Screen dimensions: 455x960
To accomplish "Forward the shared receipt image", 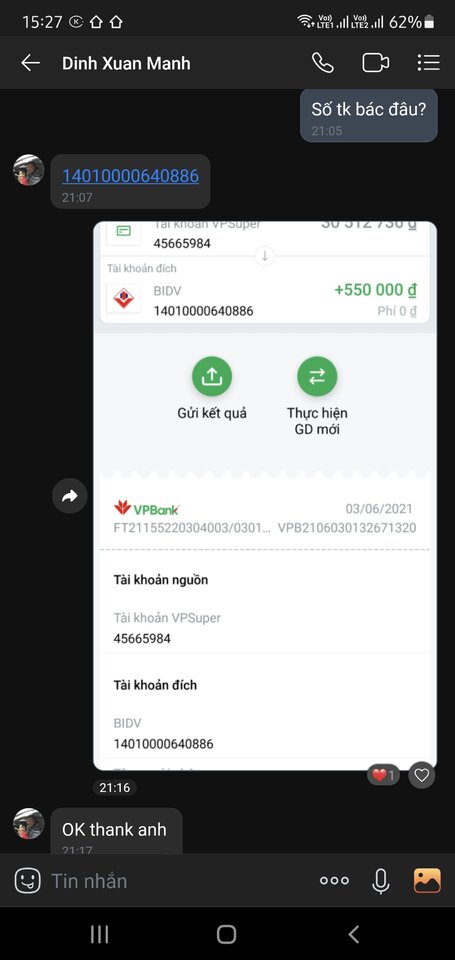I will coord(70,495).
